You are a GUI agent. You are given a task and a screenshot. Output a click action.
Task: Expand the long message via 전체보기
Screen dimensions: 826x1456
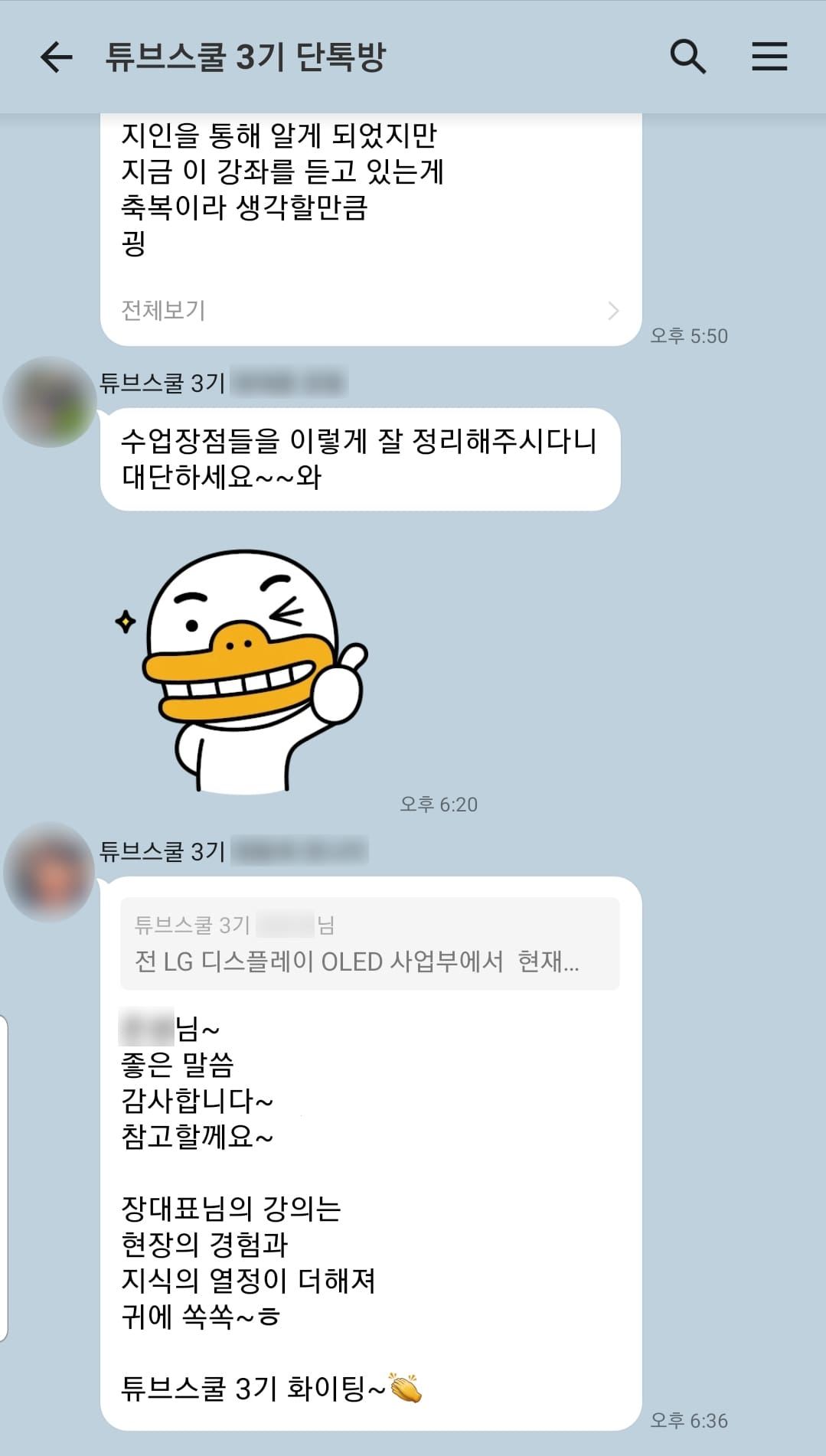coord(370,311)
